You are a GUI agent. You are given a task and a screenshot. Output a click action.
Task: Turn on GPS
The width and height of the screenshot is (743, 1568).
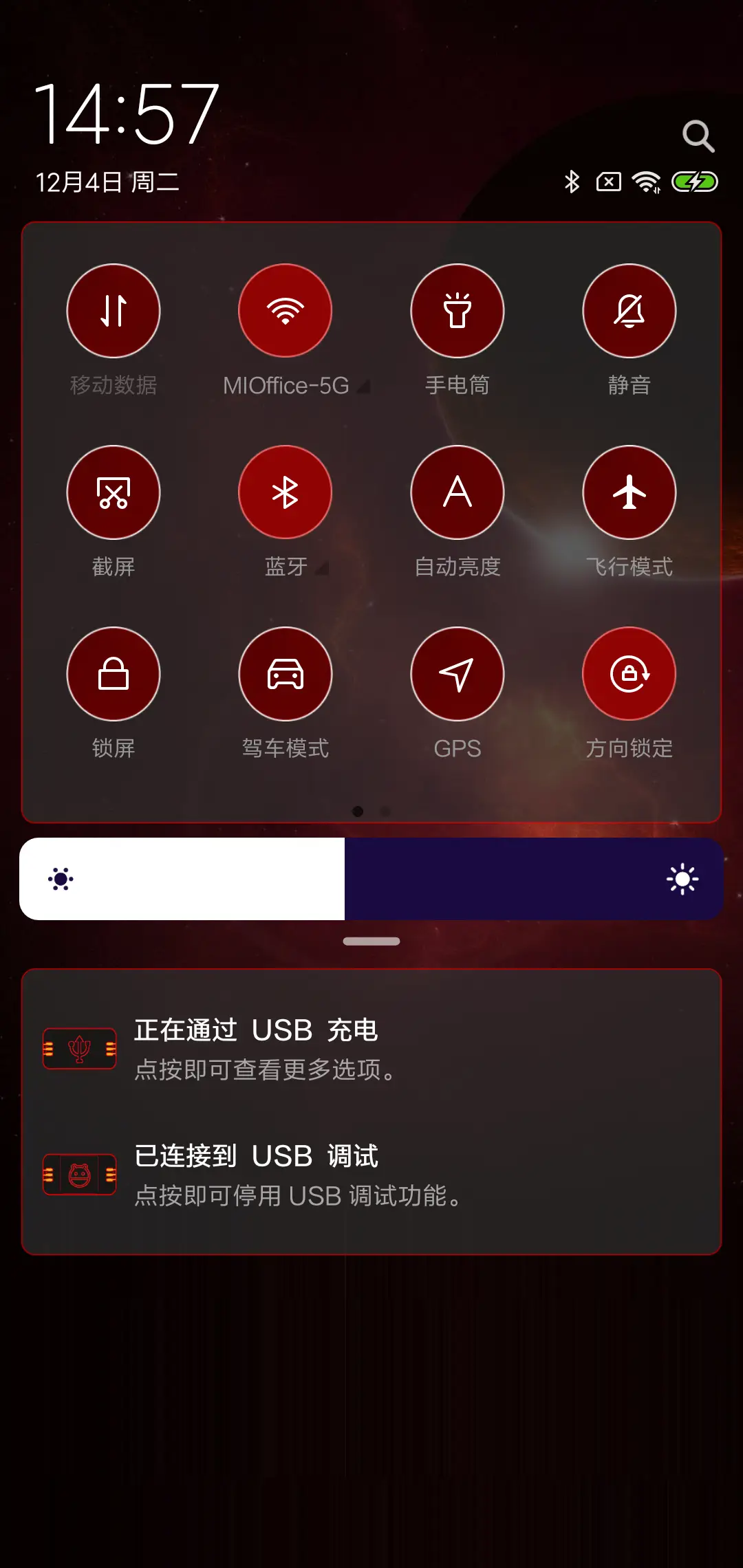coord(457,674)
